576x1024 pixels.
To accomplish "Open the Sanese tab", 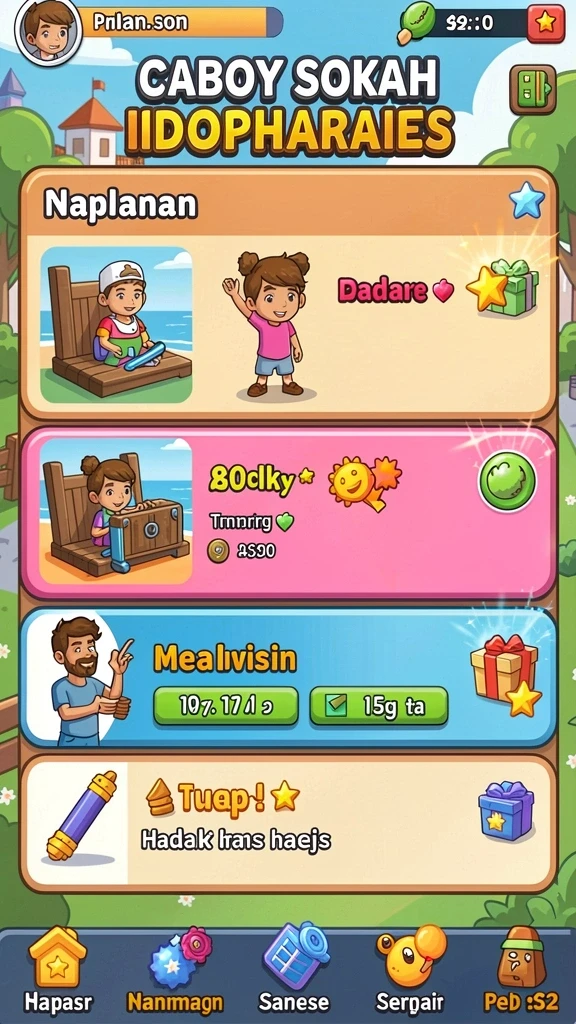I will [294, 970].
